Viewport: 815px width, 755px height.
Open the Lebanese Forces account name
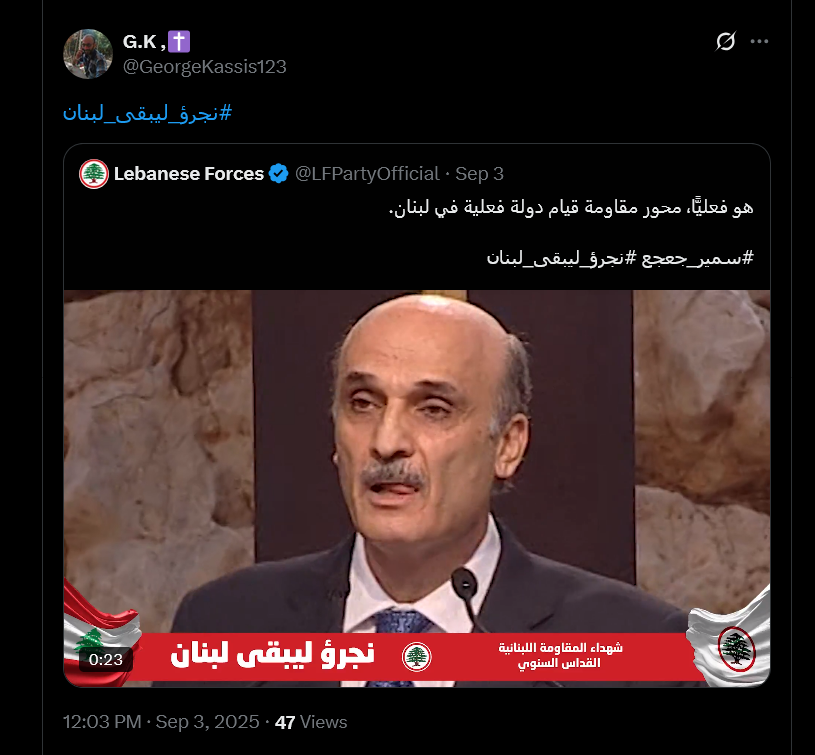pos(188,174)
